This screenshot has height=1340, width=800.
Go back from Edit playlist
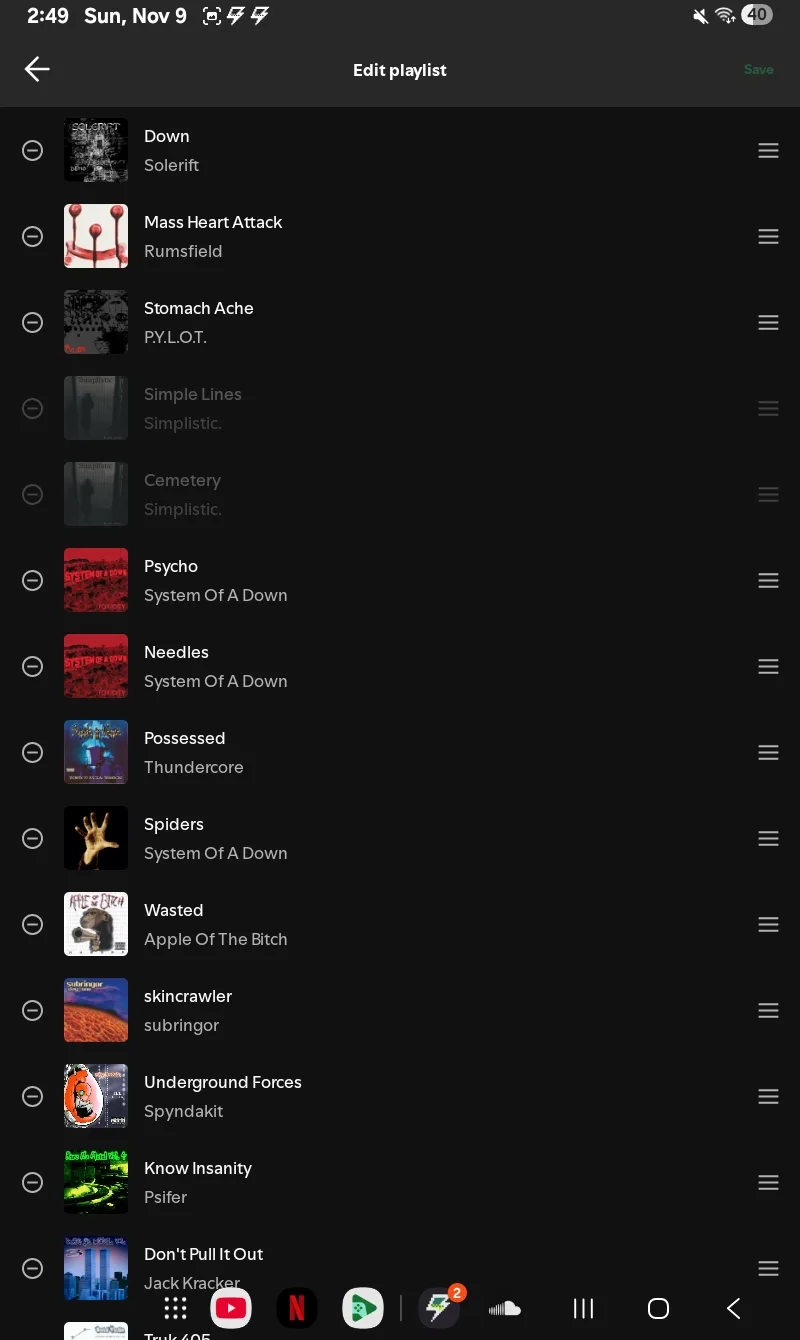pyautogui.click(x=37, y=69)
